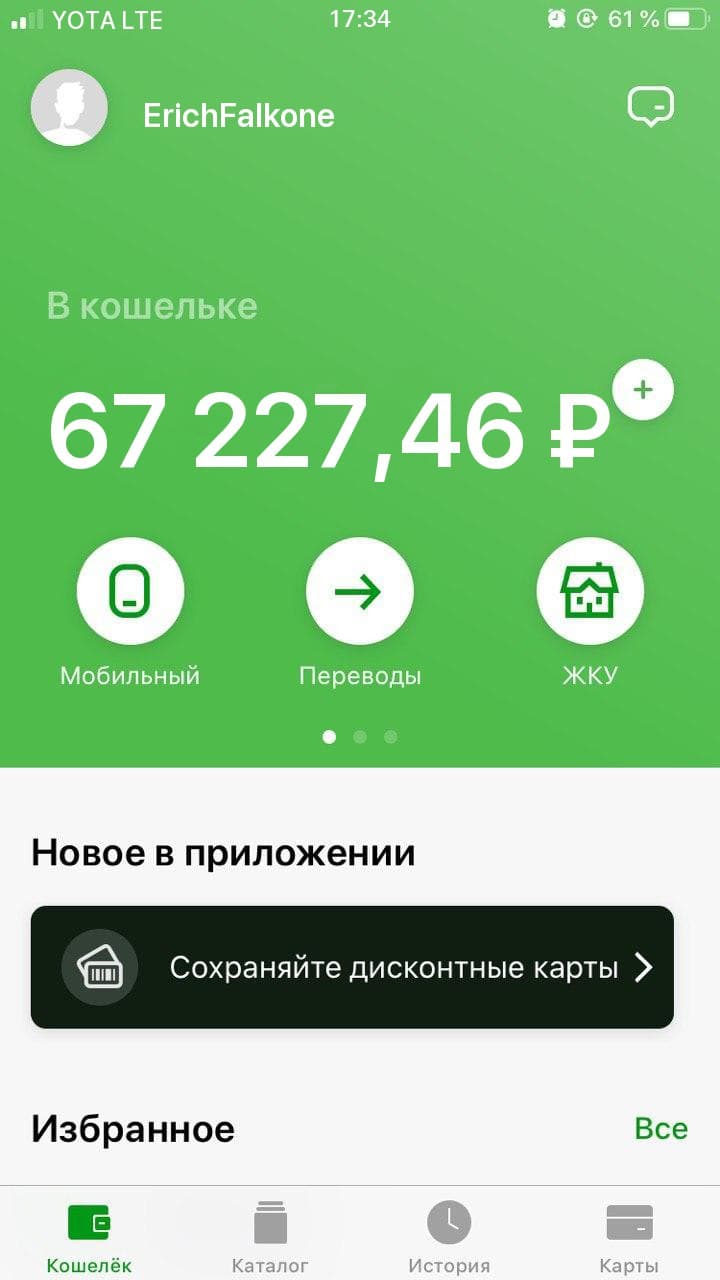The image size is (720, 1280).
Task: Open the ErichFalkone profile avatar
Action: pos(70,108)
